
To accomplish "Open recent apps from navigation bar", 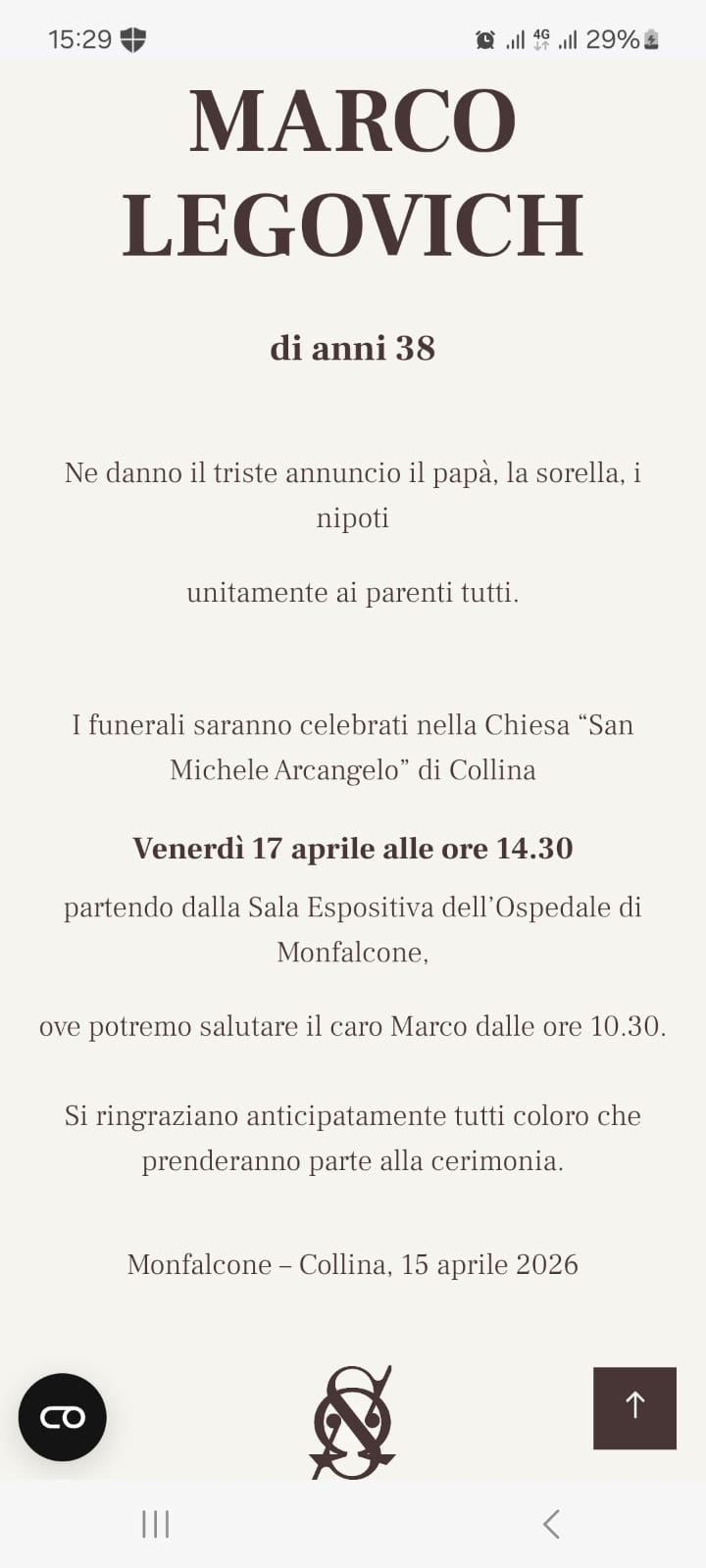I will tap(155, 1524).
